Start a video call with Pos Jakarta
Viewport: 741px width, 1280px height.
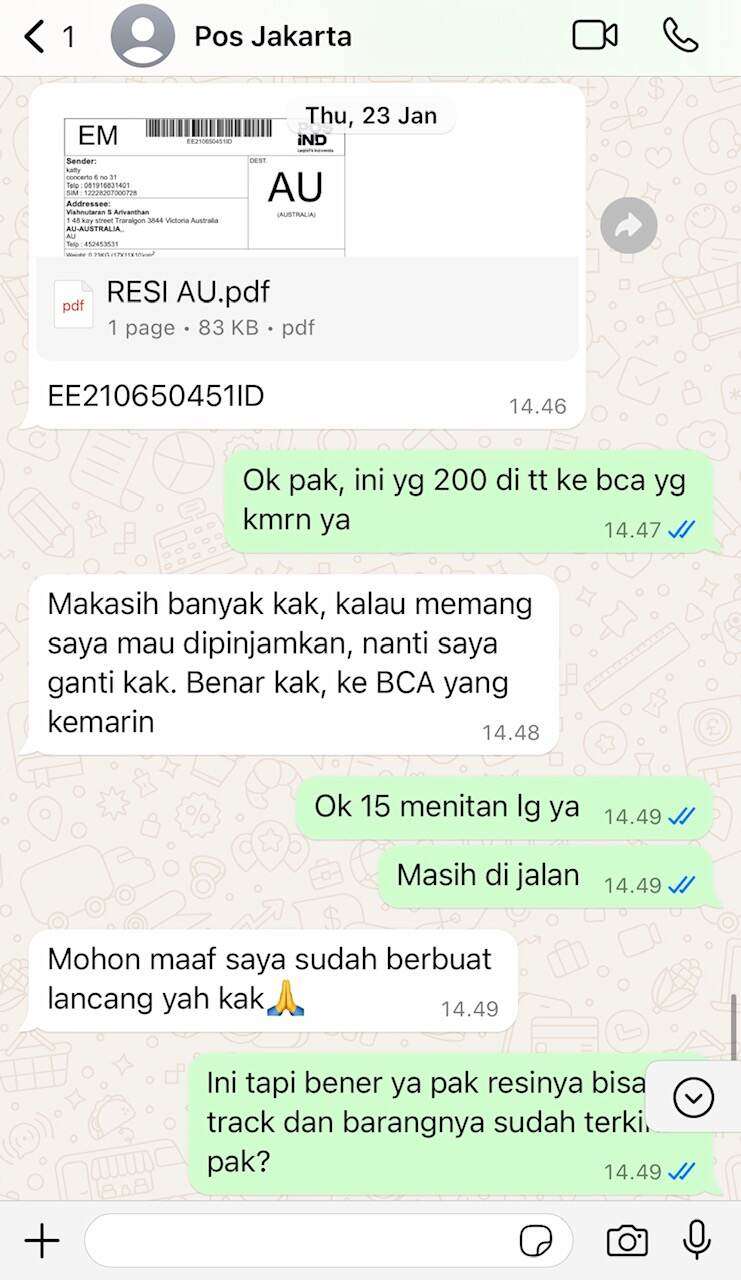coord(595,36)
